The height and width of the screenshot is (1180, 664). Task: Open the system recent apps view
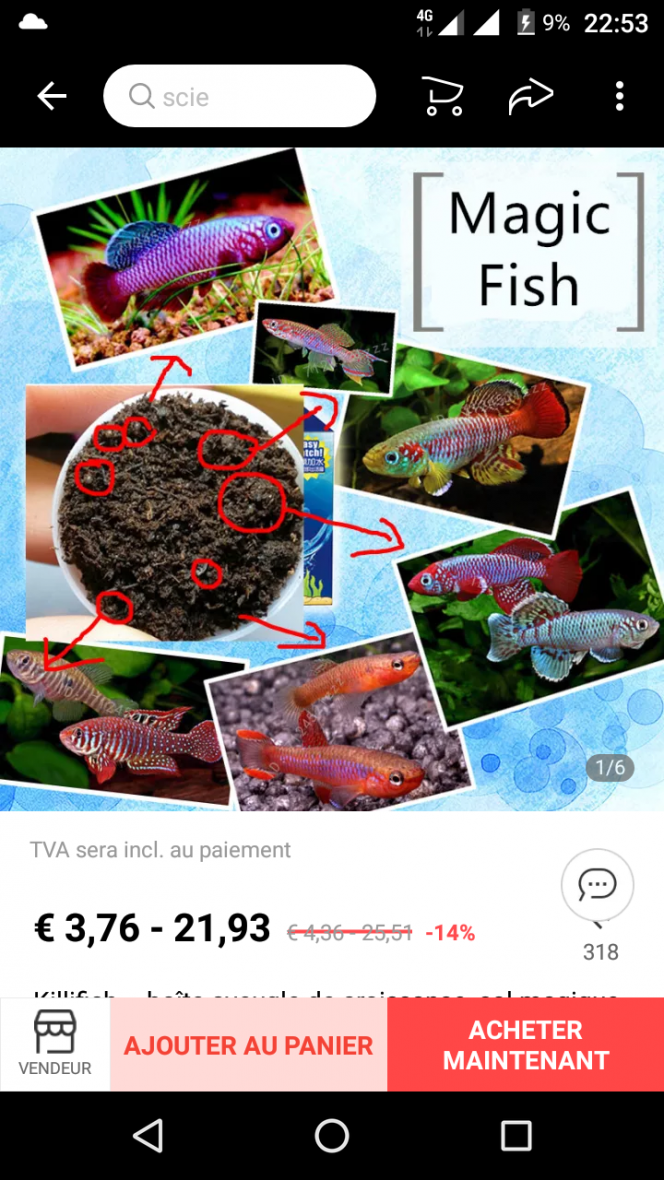coord(516,1135)
